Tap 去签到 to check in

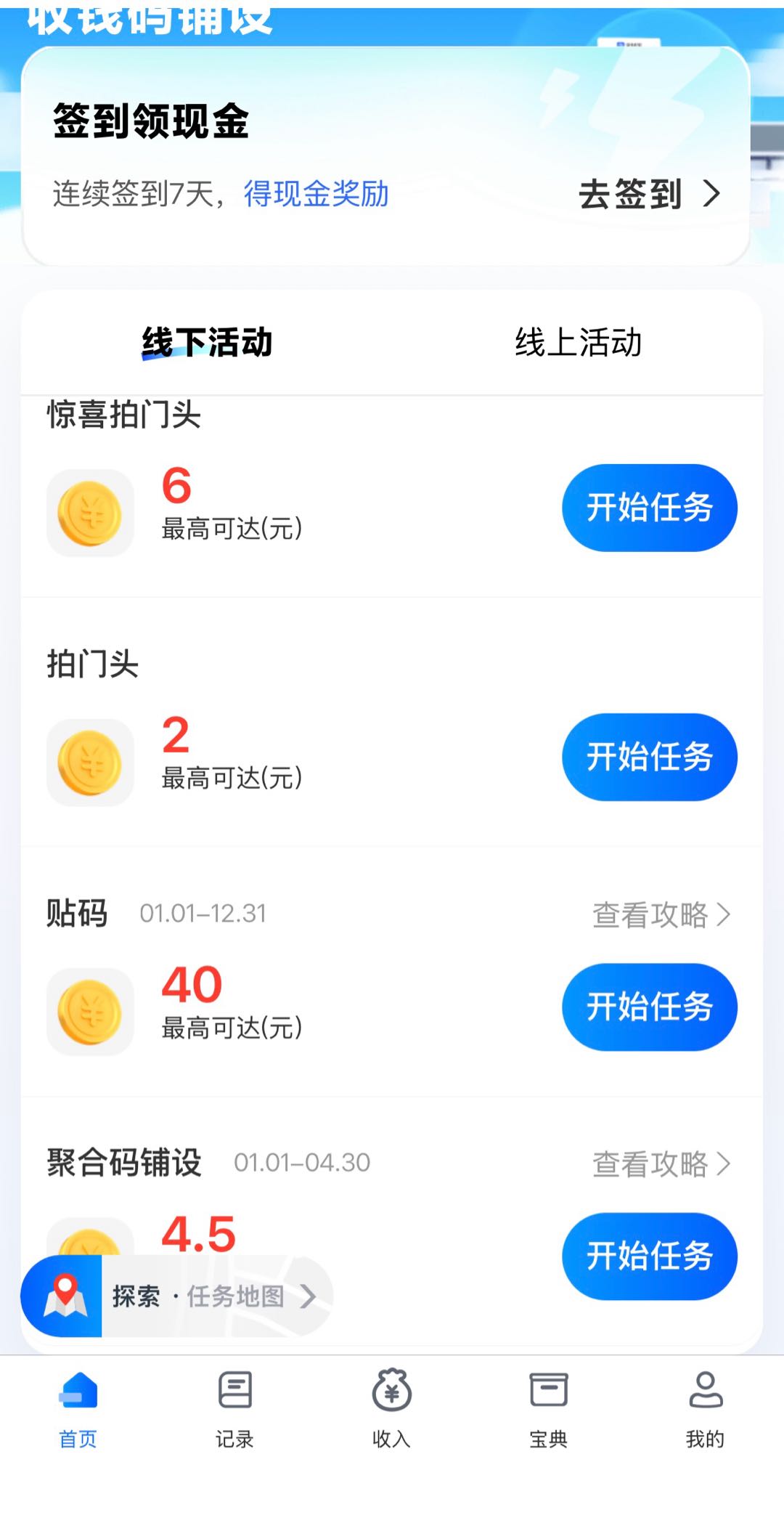click(650, 194)
